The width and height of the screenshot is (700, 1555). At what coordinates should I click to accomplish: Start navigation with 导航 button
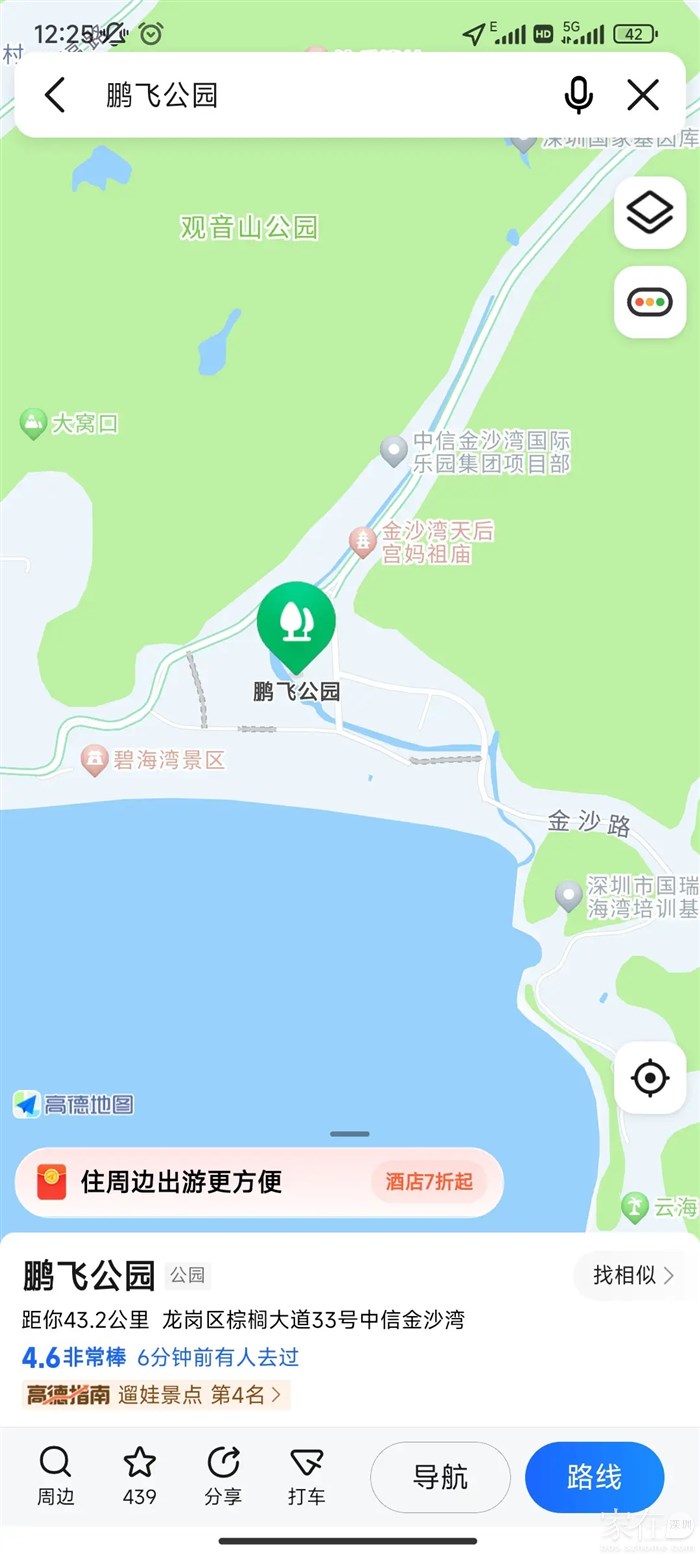click(x=440, y=1477)
